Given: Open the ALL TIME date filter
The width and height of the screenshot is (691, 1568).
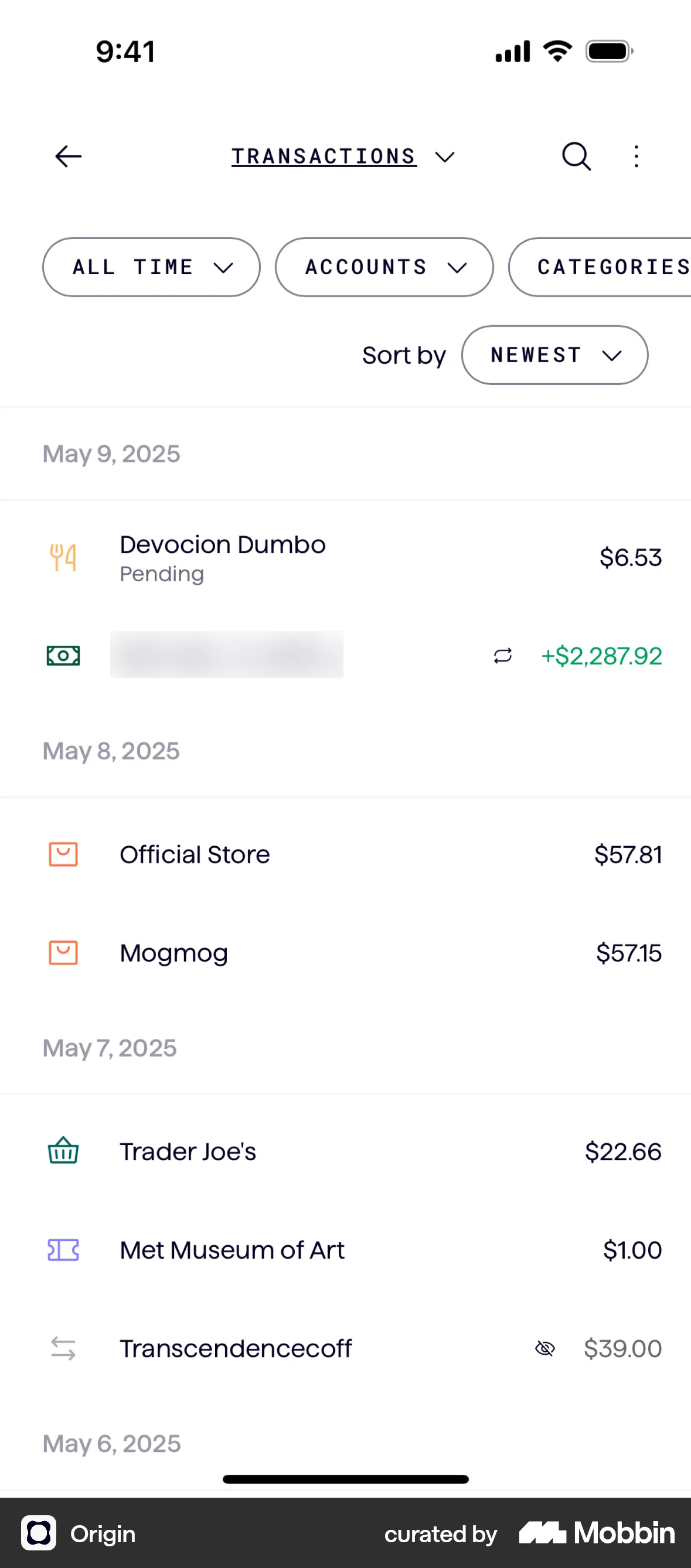Looking at the screenshot, I should tap(151, 267).
